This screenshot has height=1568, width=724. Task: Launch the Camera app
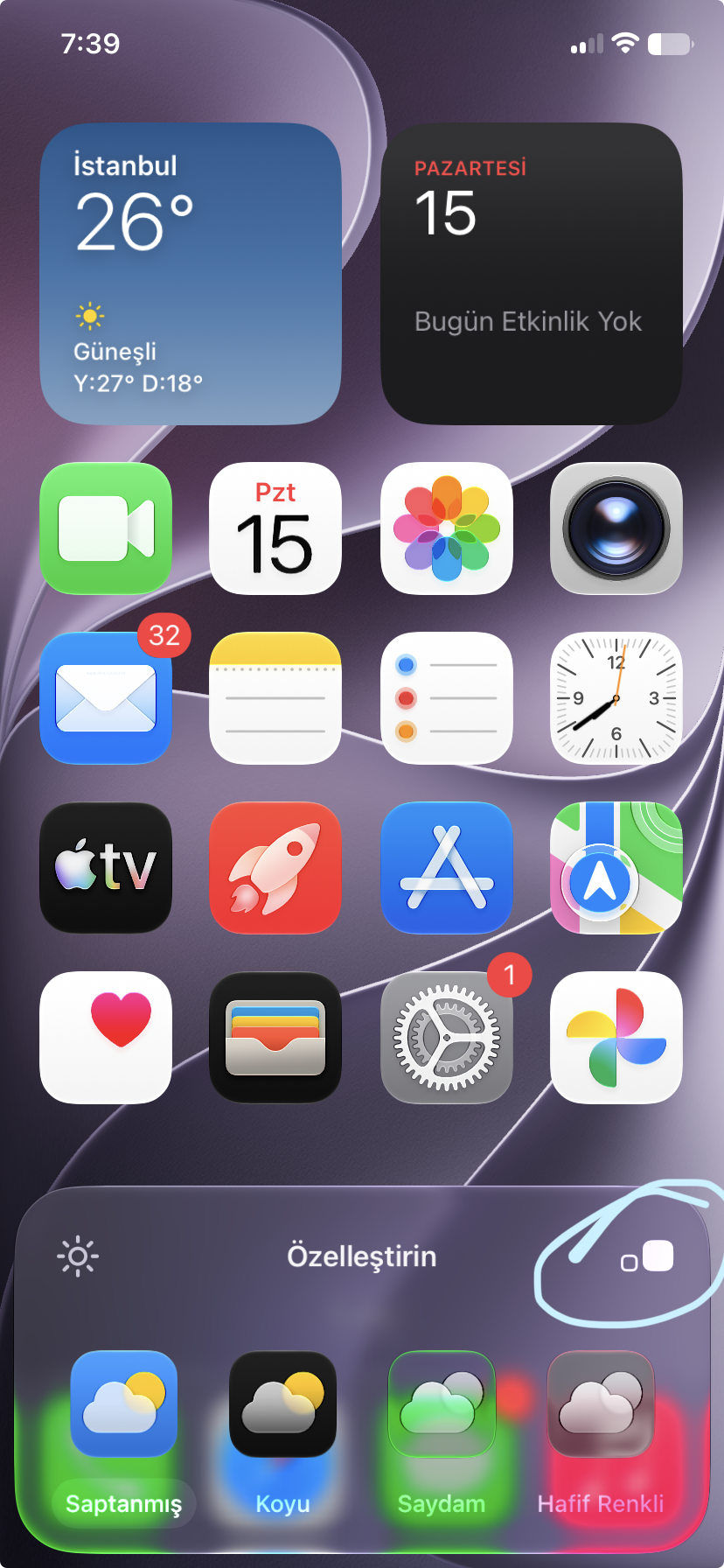616,528
